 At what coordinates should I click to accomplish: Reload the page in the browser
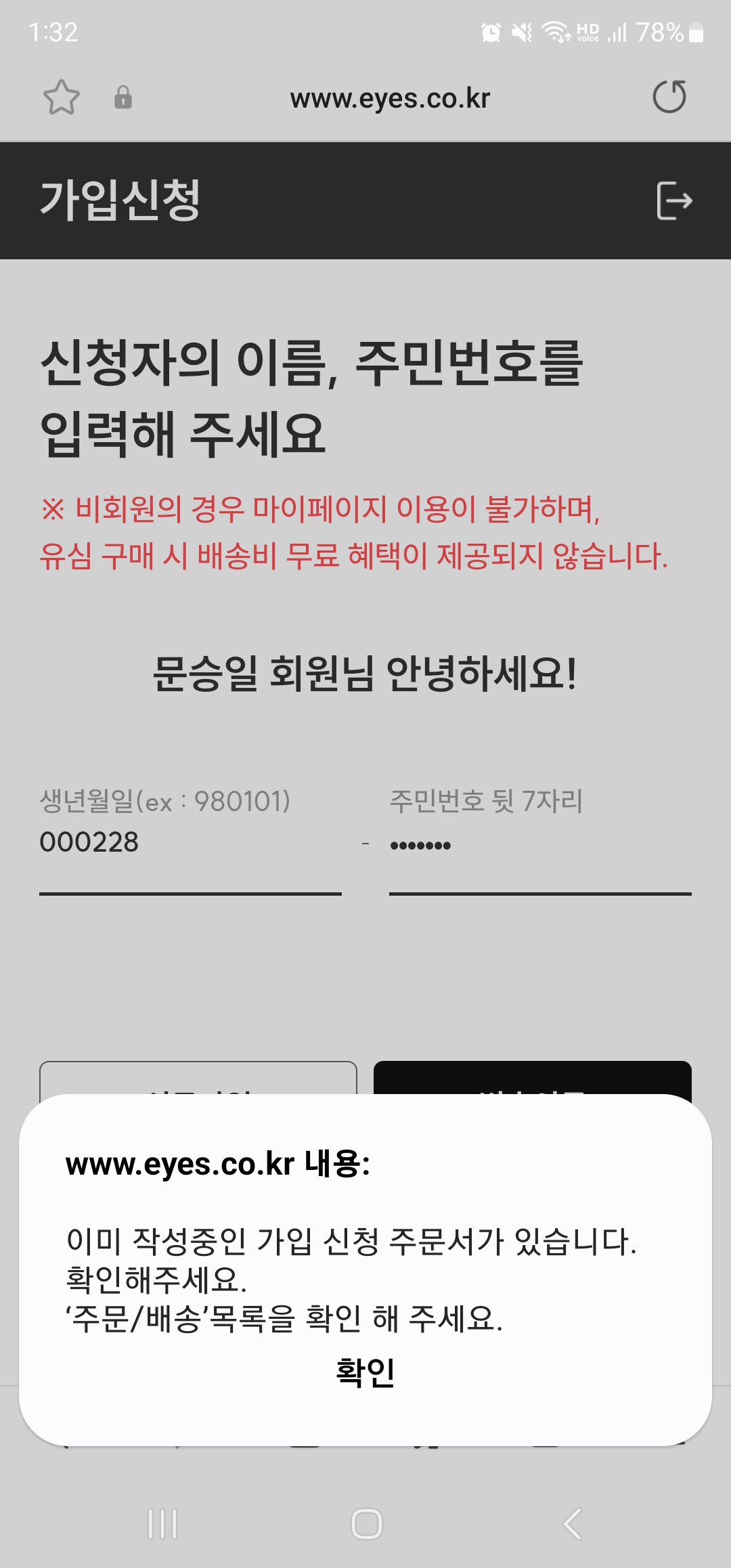pos(669,97)
